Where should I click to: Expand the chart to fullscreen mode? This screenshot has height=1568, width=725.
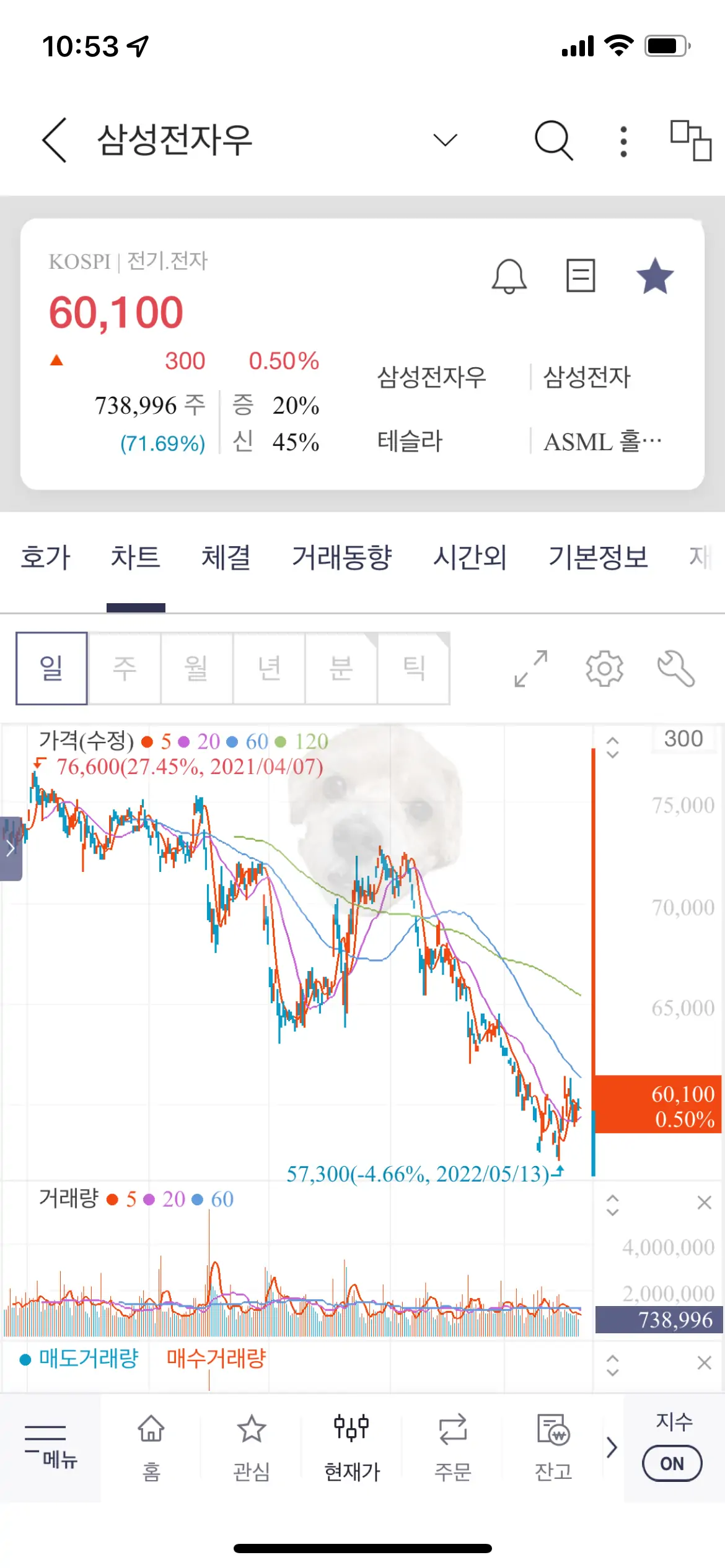tap(531, 669)
